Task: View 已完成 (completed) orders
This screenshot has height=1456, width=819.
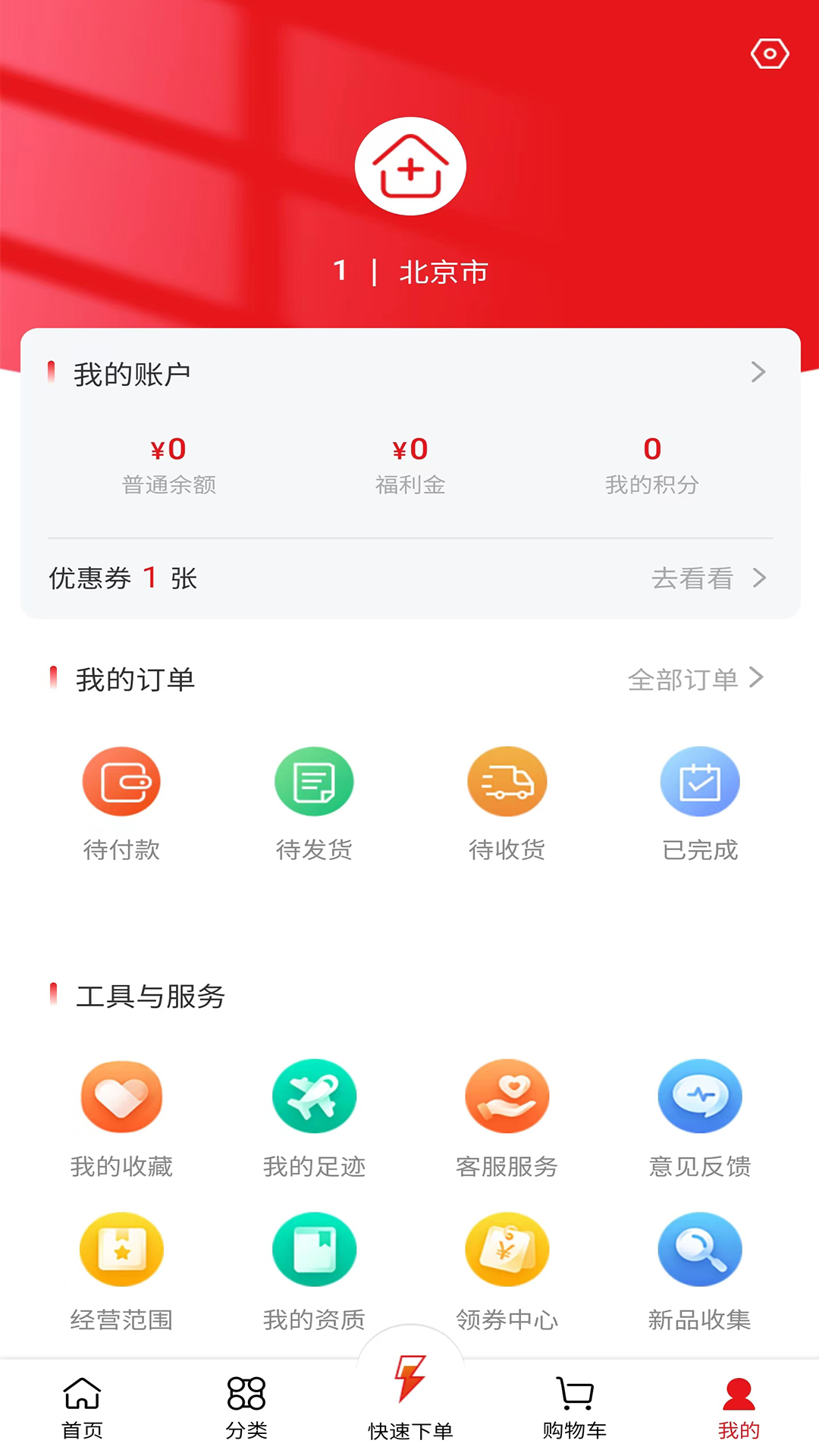Action: (699, 781)
